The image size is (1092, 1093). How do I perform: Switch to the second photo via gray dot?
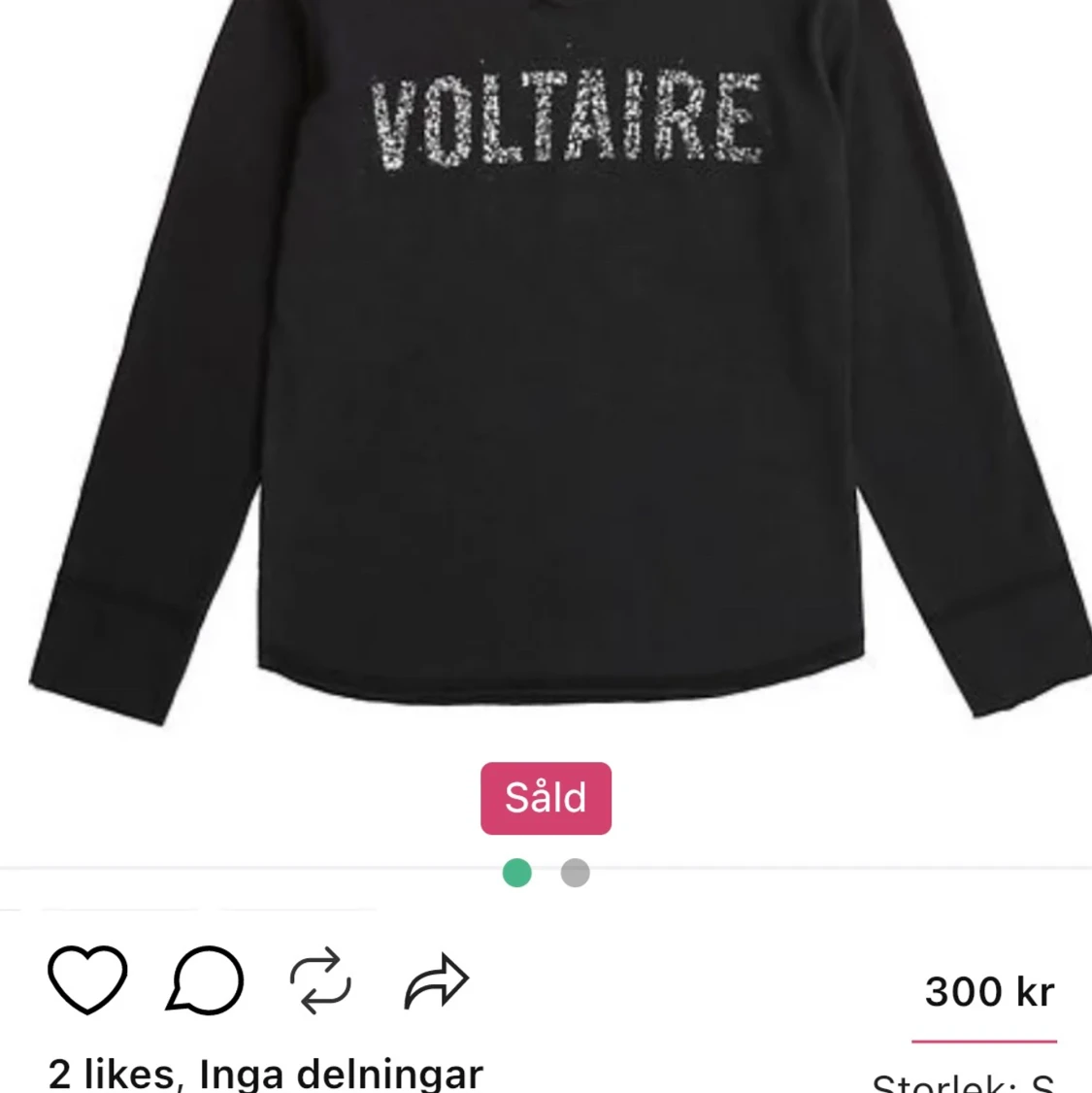[x=573, y=875]
